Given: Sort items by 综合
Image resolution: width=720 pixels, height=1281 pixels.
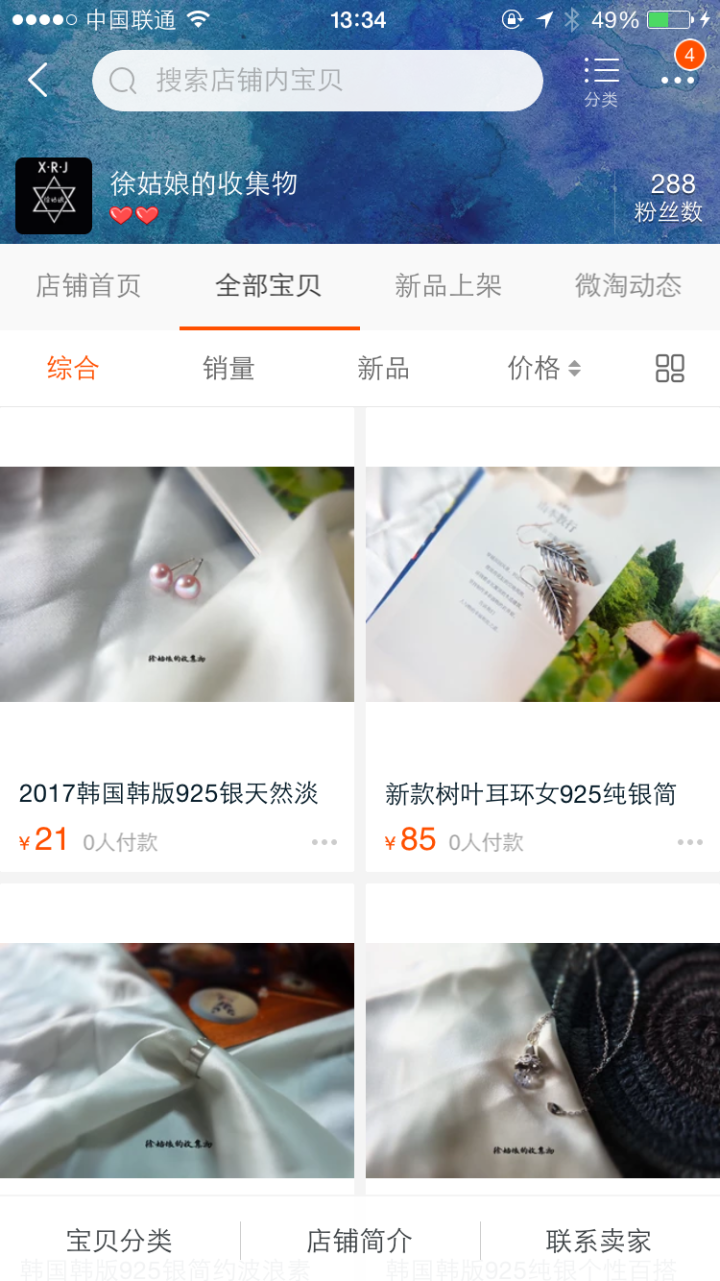Looking at the screenshot, I should [73, 368].
